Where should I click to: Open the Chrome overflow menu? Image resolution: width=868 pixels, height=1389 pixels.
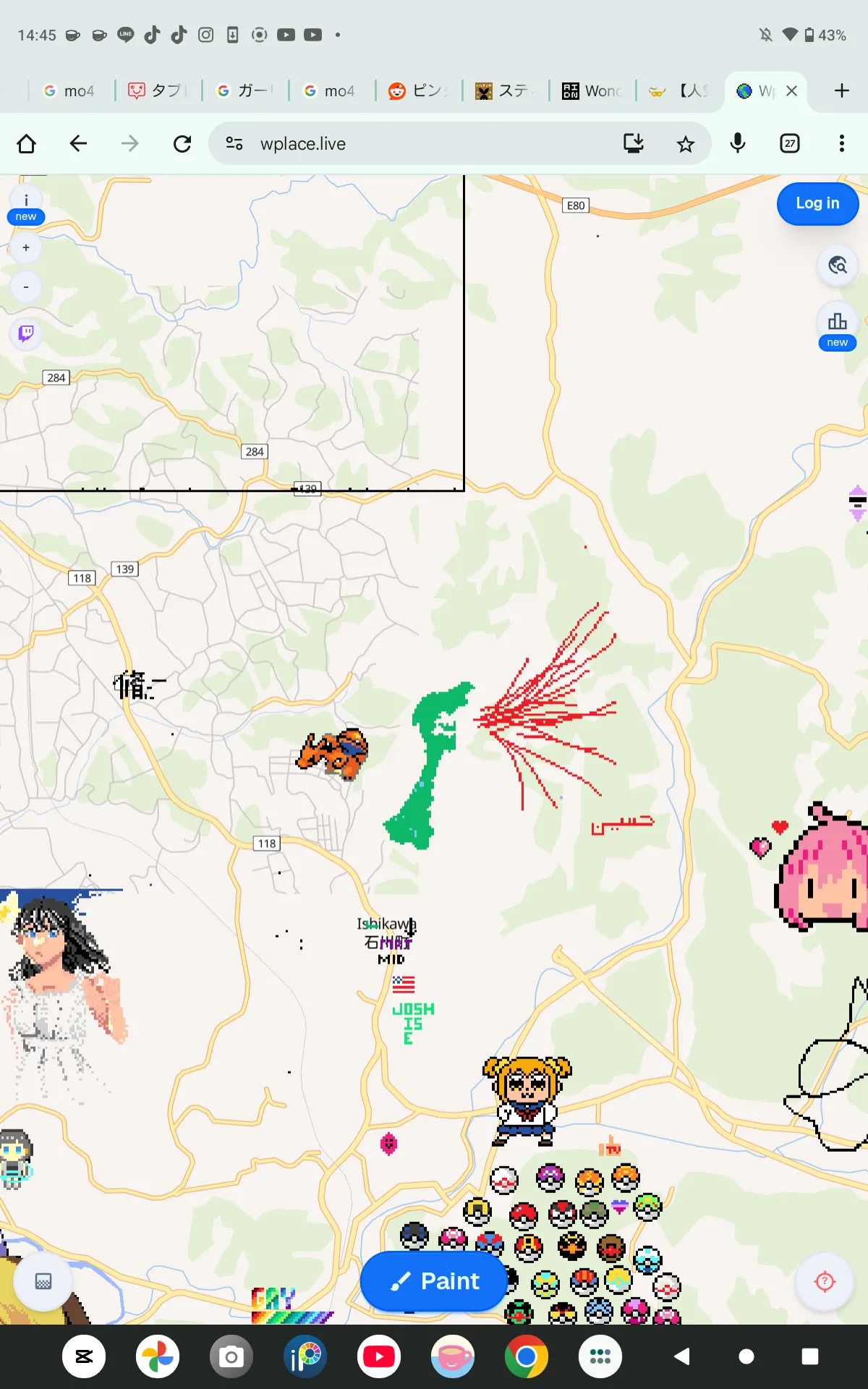point(842,144)
